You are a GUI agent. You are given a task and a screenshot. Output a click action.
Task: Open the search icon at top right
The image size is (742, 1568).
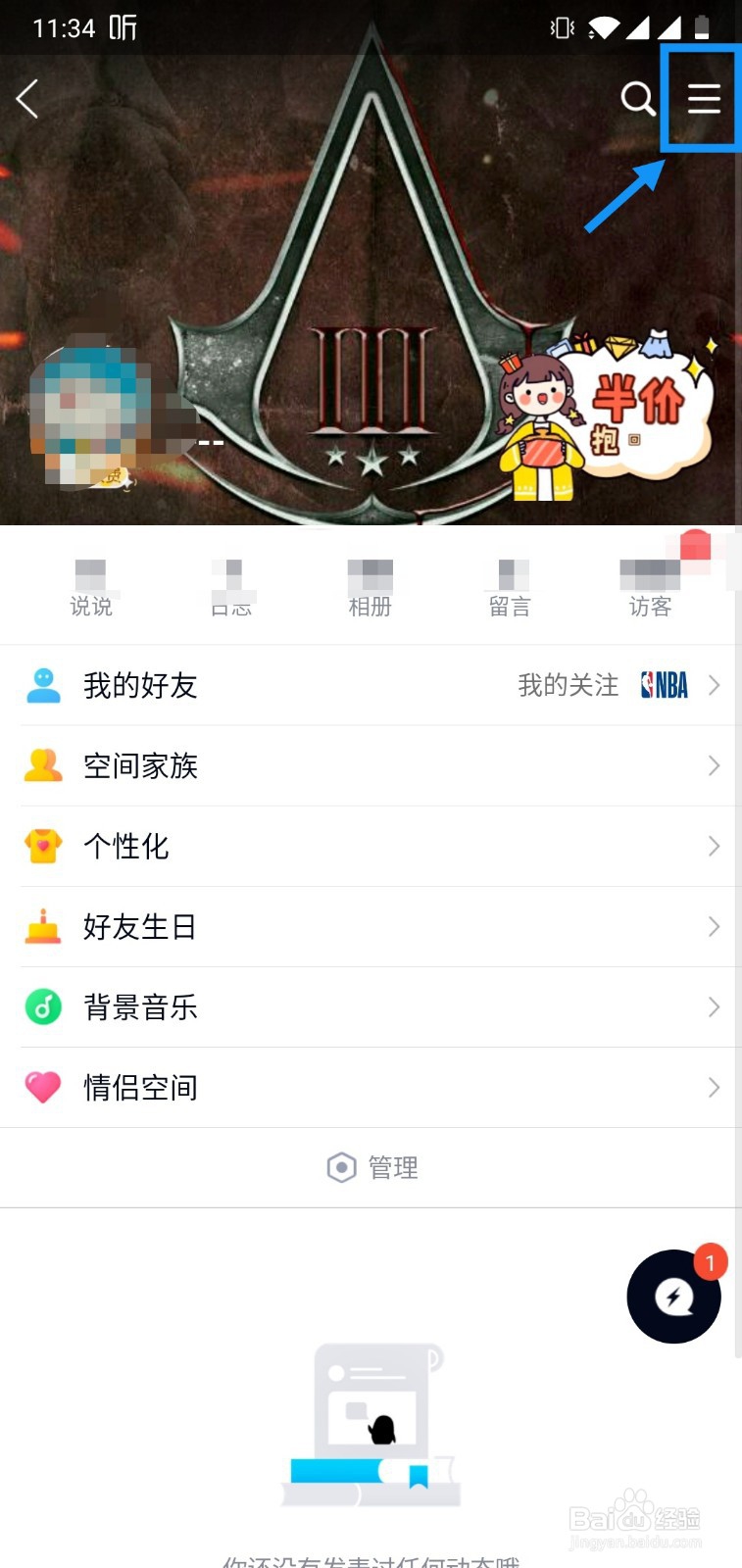click(x=638, y=99)
